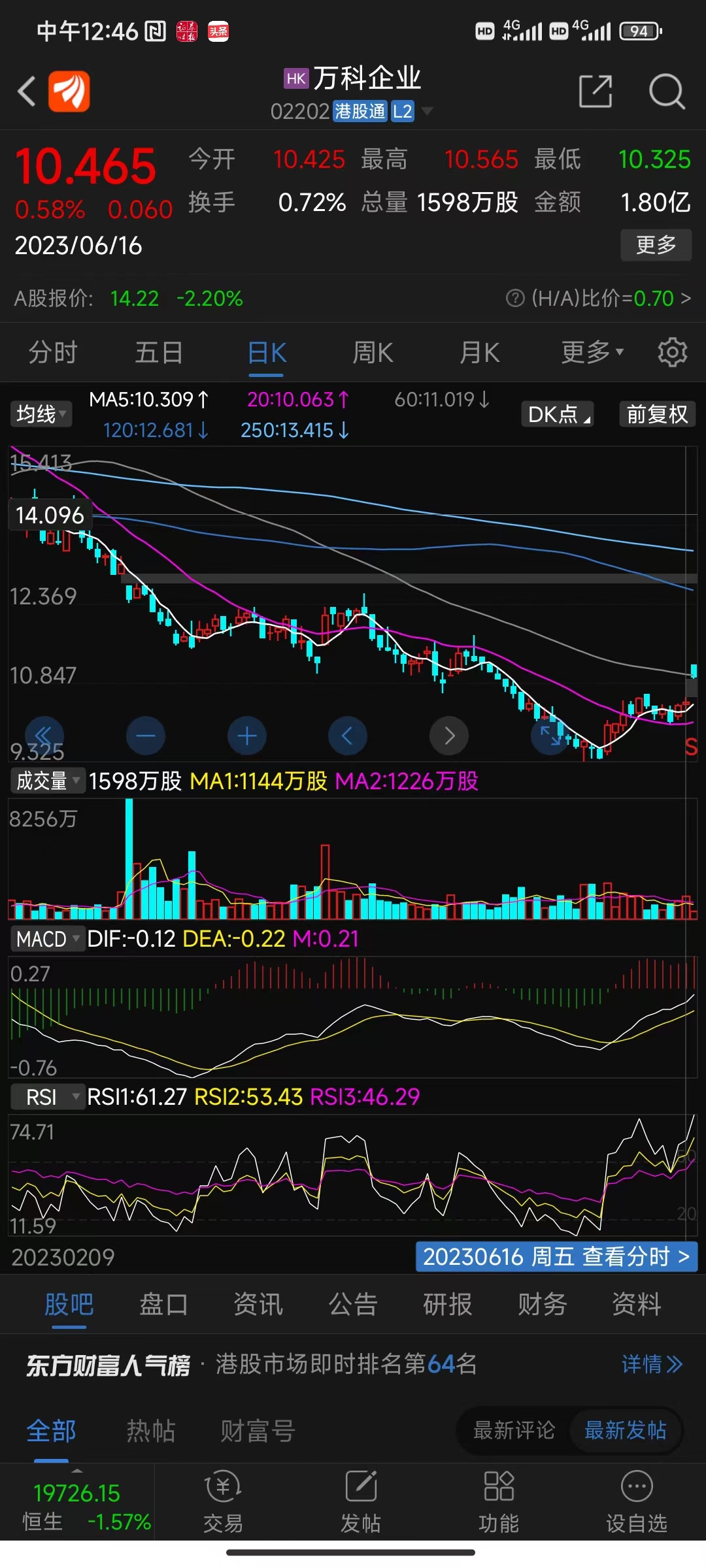Zoom in the chart with plus button
The image size is (706, 1568).
(246, 736)
